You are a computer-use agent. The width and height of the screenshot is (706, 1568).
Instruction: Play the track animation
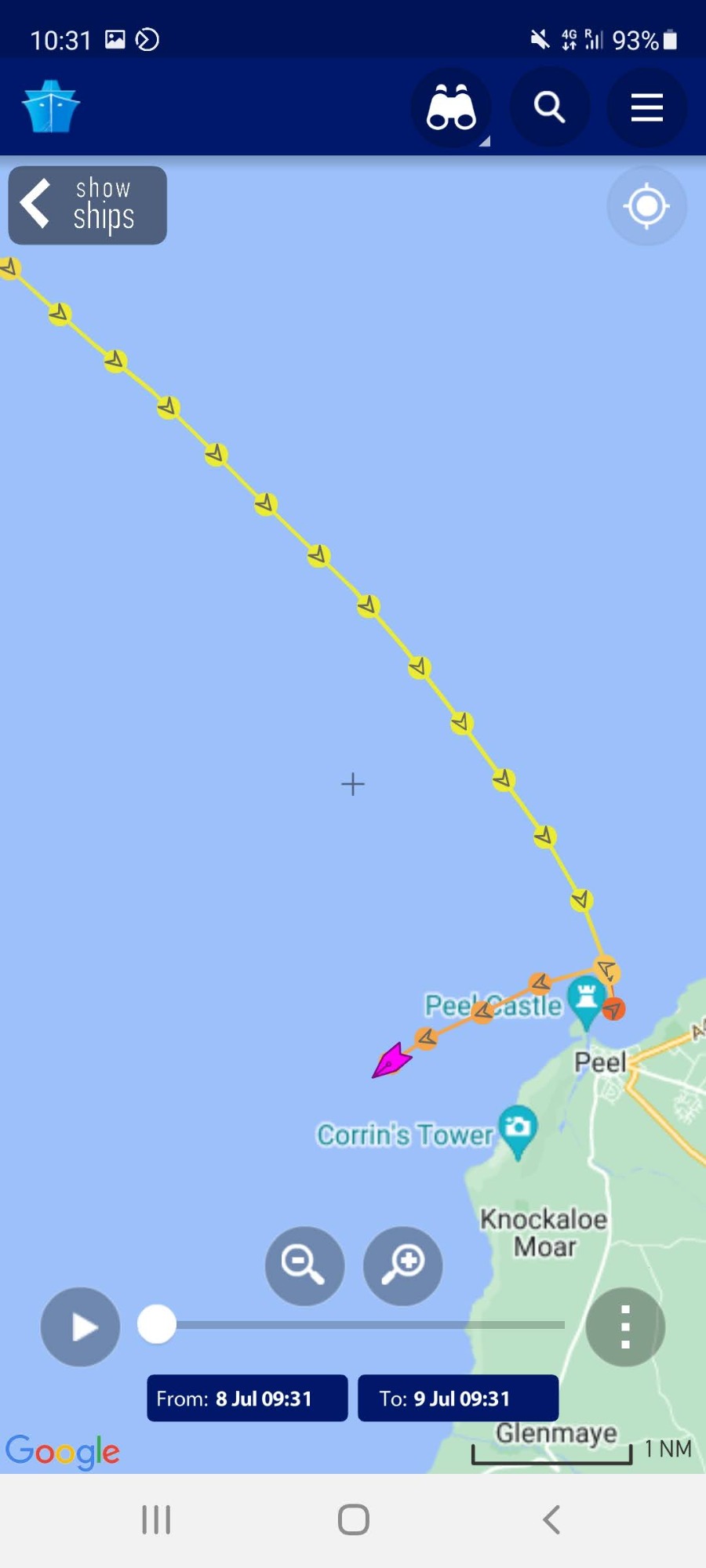point(80,1327)
